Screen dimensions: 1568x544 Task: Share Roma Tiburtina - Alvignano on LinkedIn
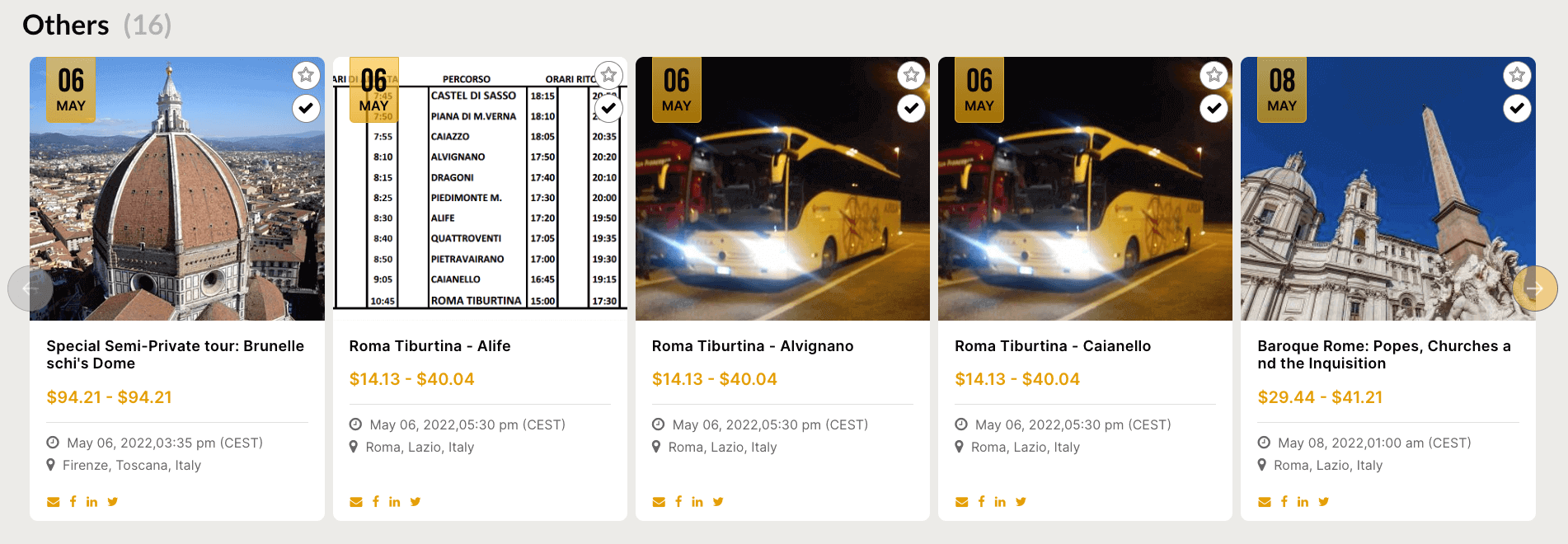[x=697, y=502]
